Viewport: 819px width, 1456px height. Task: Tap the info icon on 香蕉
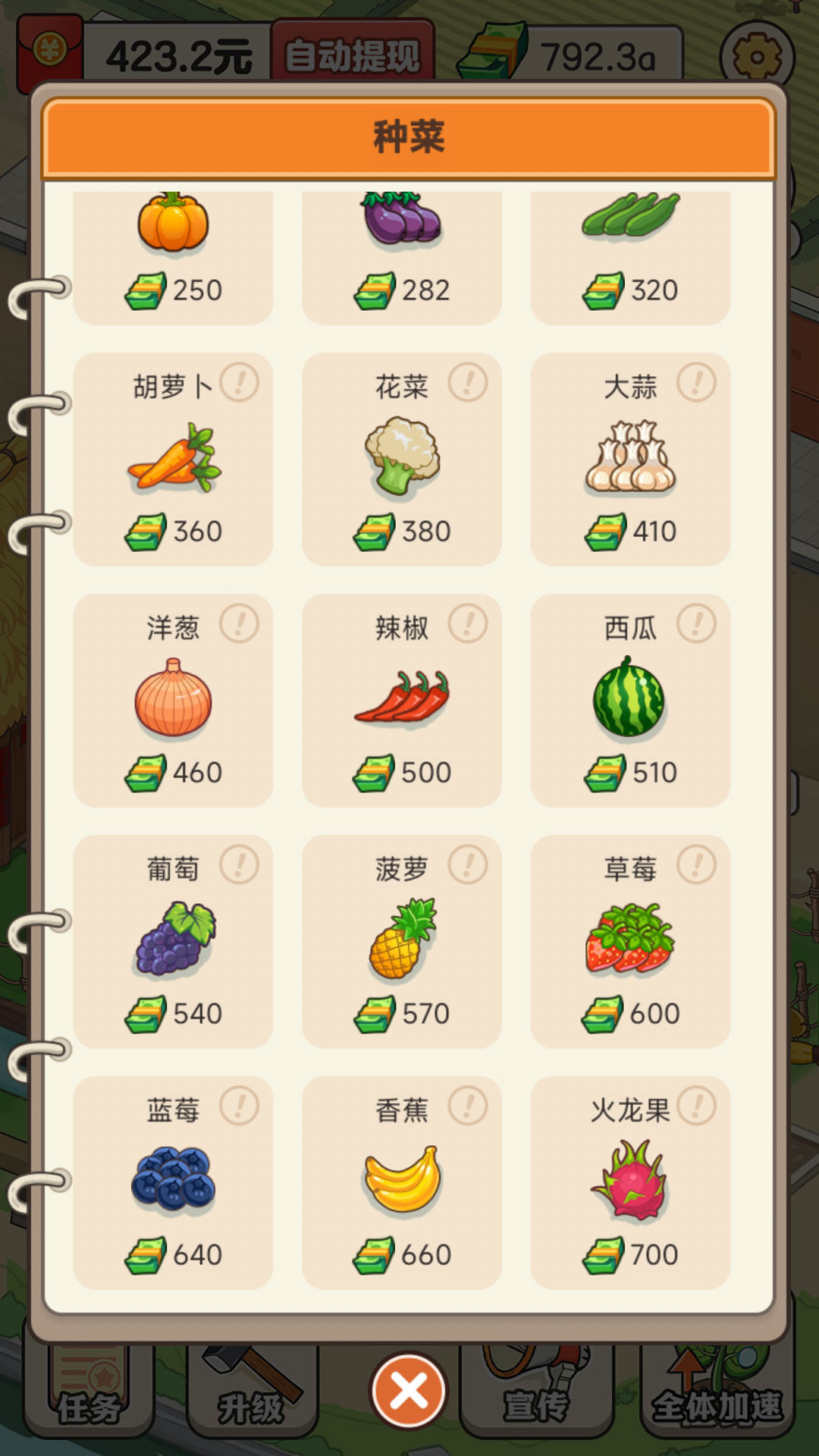pyautogui.click(x=468, y=1106)
